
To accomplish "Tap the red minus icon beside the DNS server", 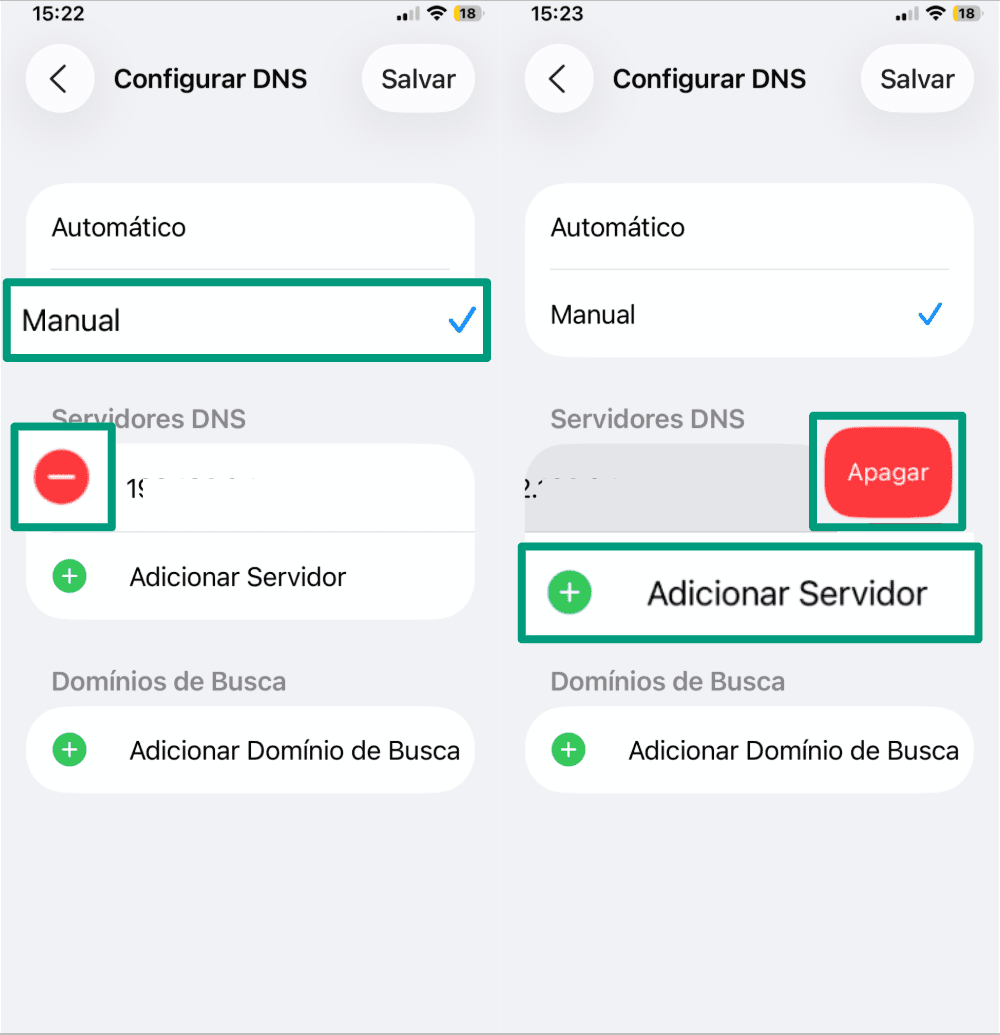I will pos(62,477).
